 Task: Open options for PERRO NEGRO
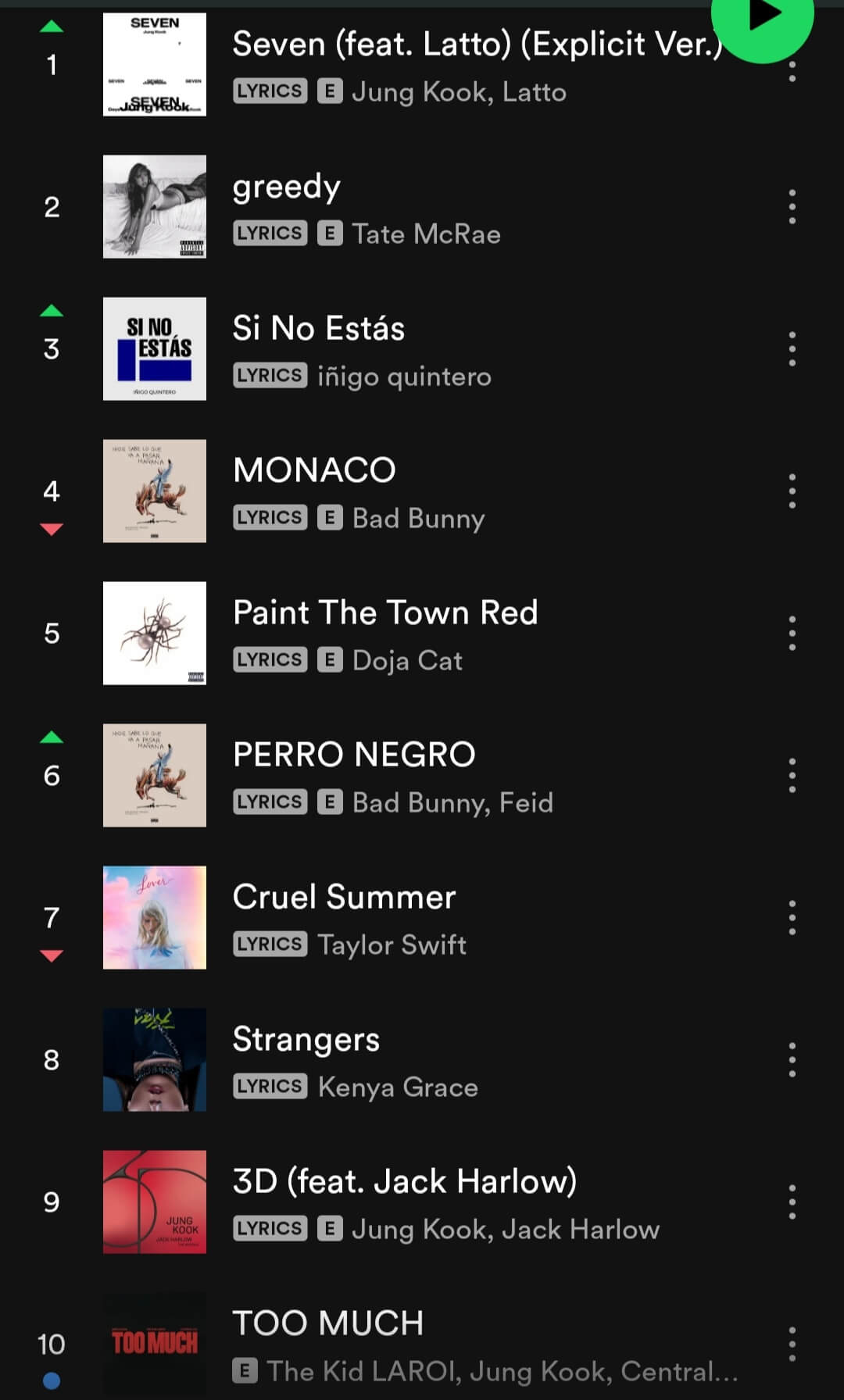click(x=792, y=776)
